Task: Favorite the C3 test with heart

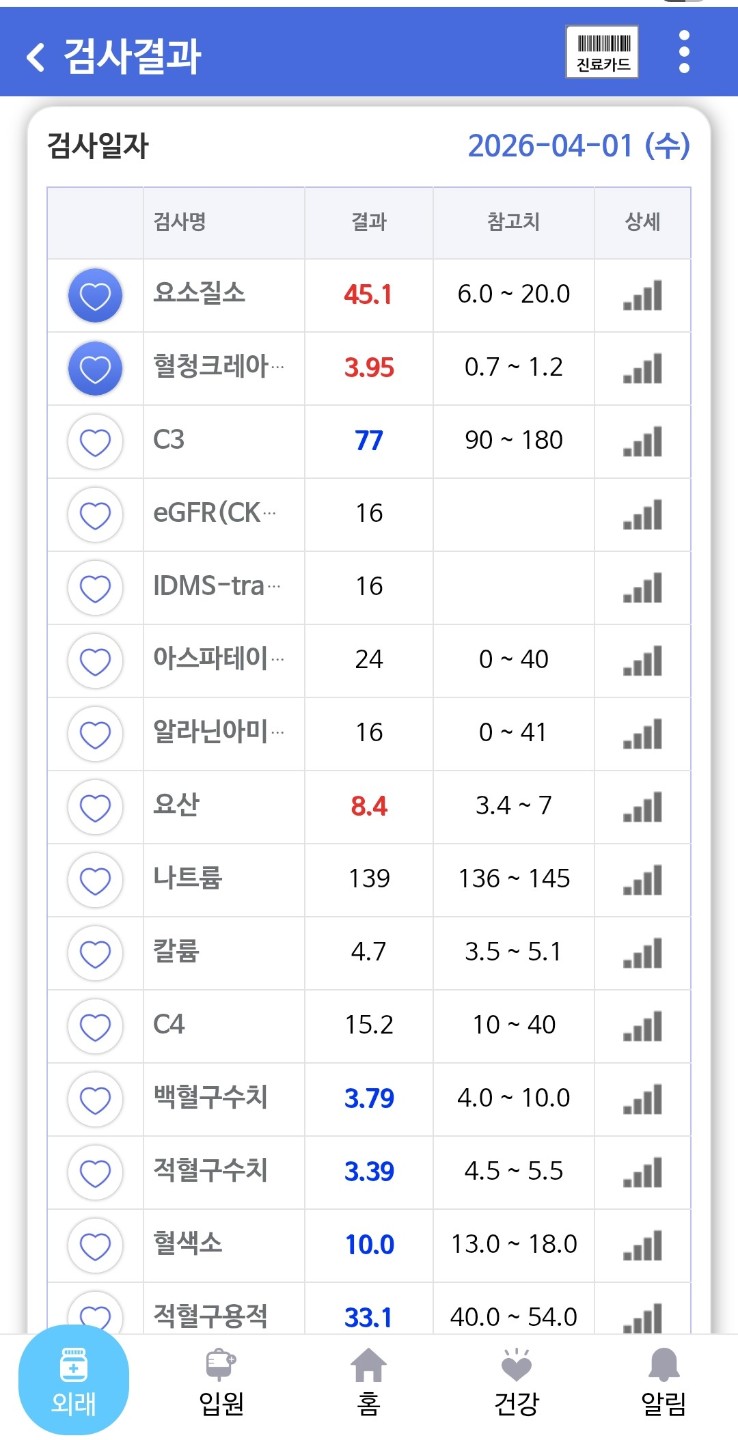Action: (95, 442)
